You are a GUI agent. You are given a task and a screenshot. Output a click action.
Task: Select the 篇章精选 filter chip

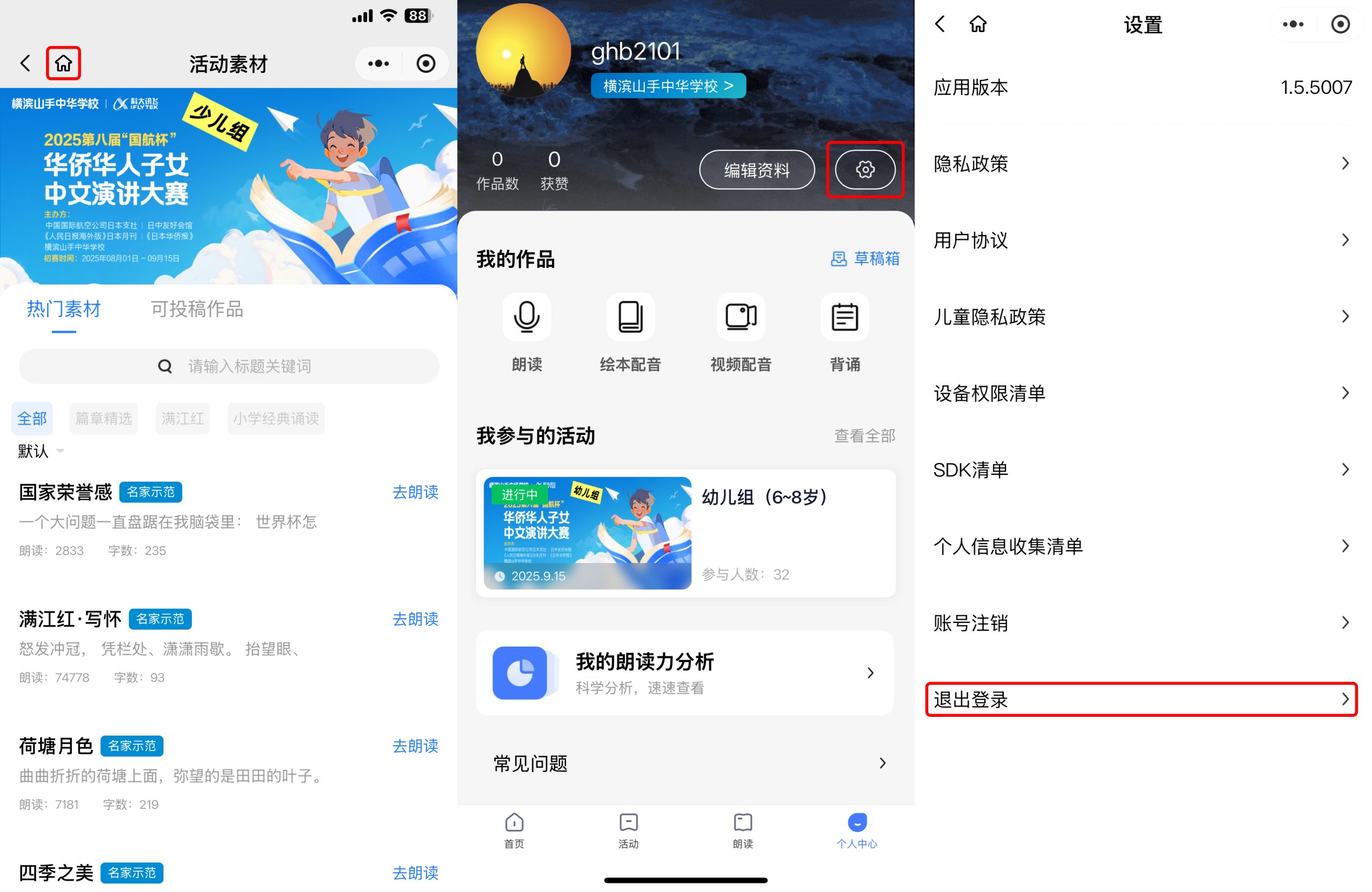click(104, 418)
